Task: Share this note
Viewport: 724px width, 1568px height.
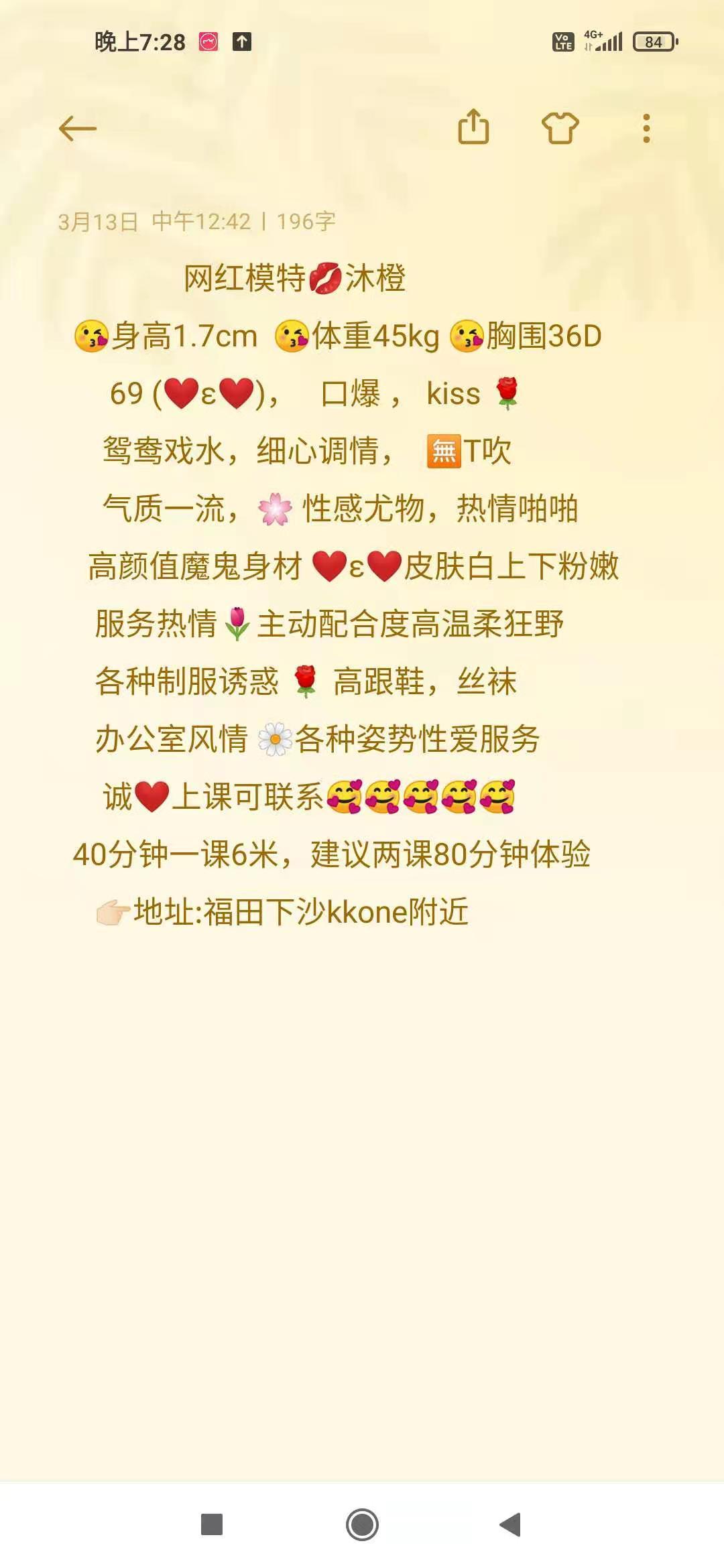Action: 473,127
